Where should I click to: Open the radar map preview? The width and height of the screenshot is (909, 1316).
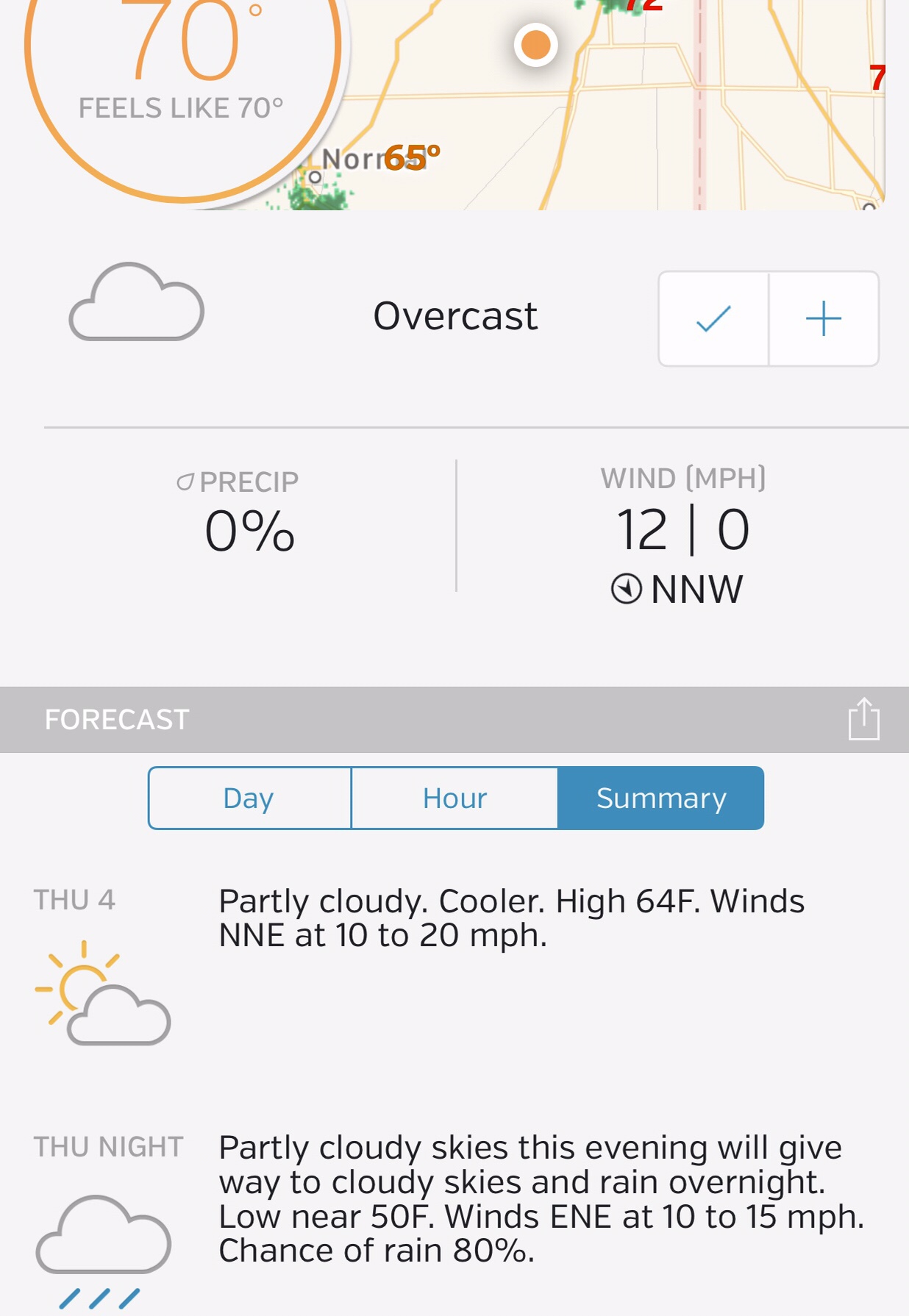tap(625, 110)
